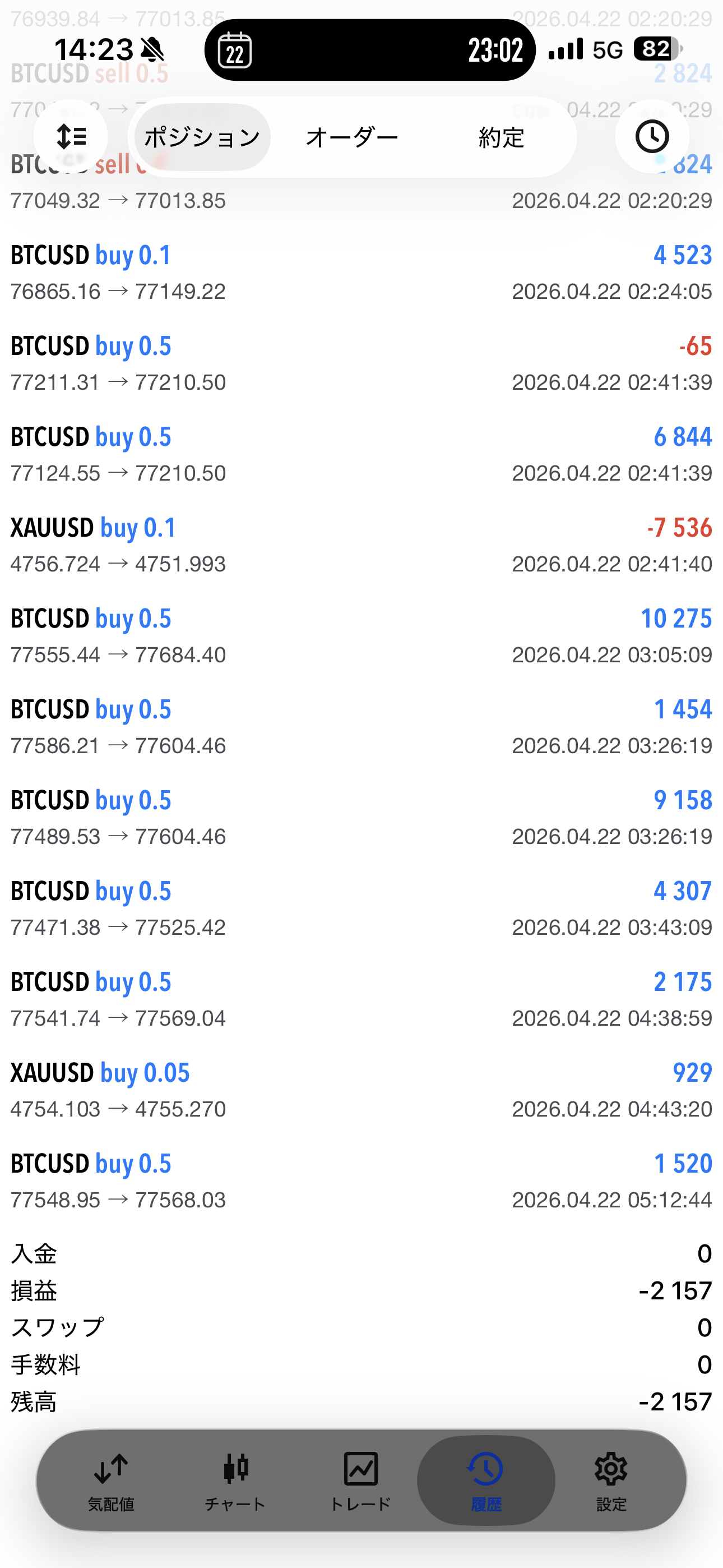Expand the XAUUSD buy 0.1 position
The image size is (723, 1568).
click(361, 545)
